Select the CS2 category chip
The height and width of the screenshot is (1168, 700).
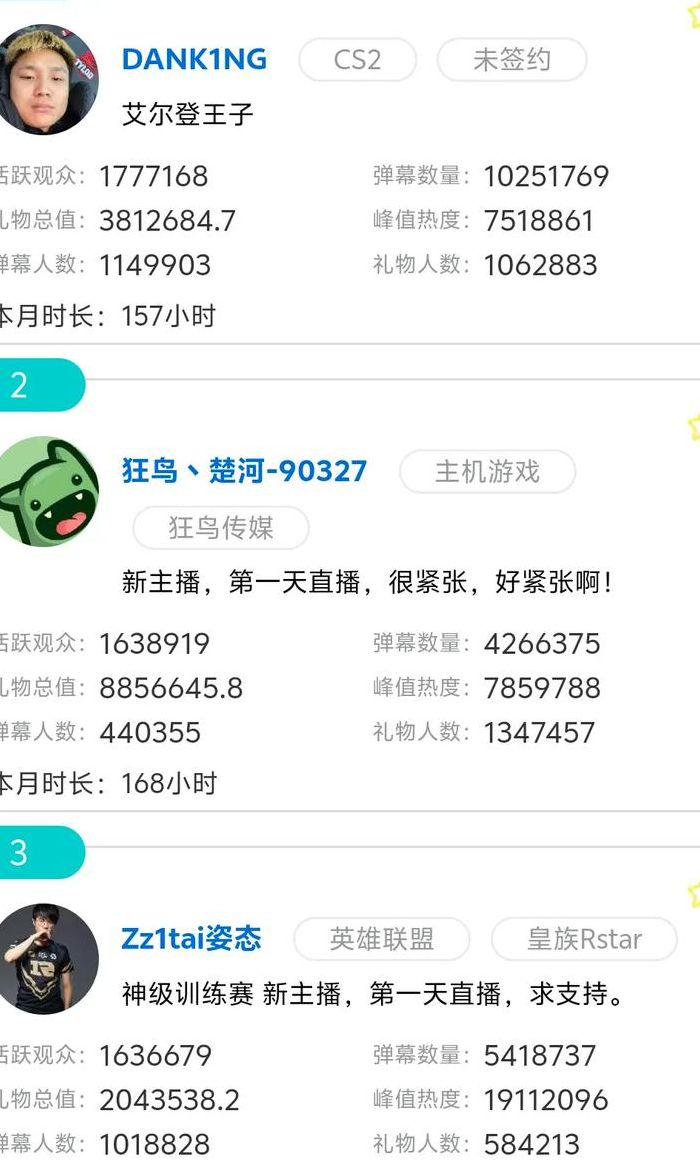coord(357,60)
